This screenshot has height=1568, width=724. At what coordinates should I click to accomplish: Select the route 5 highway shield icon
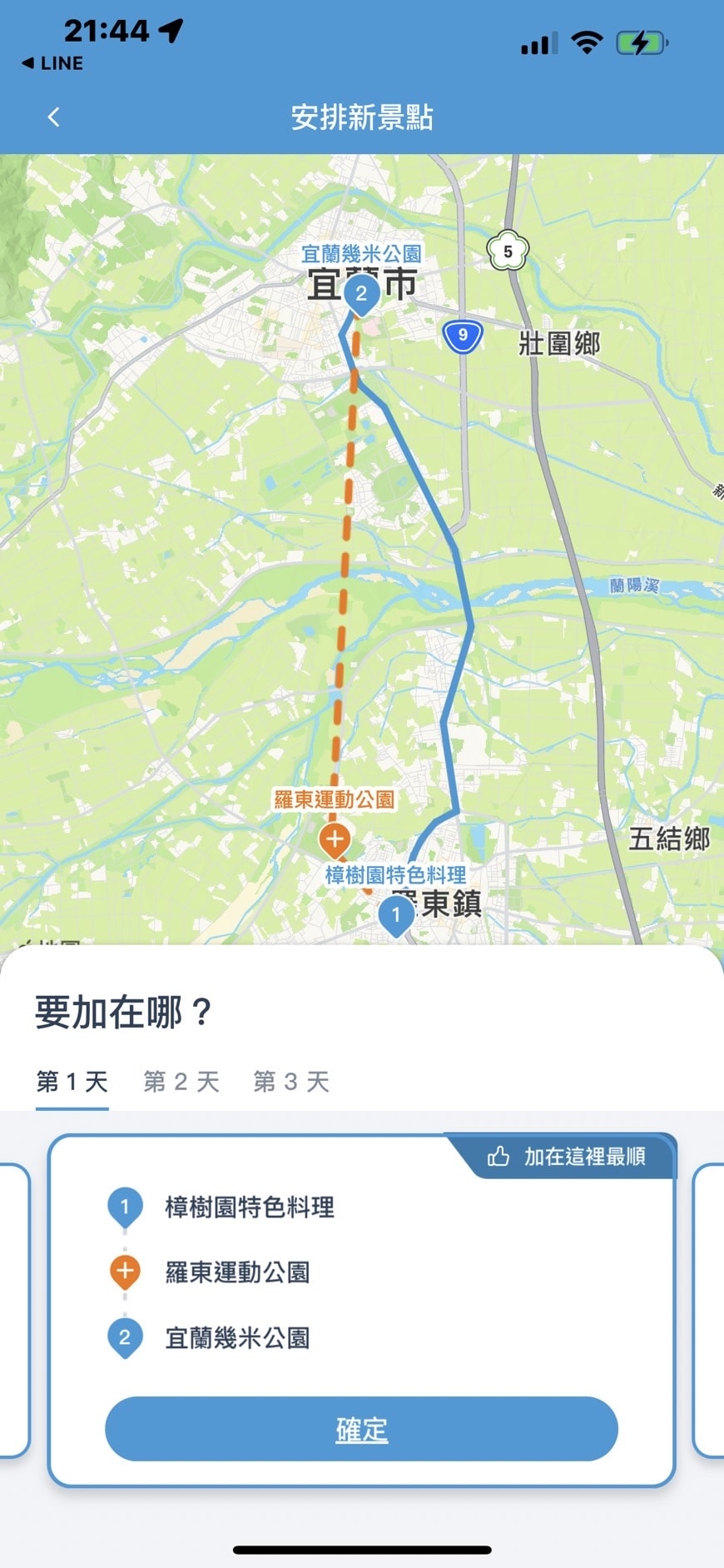point(509,250)
